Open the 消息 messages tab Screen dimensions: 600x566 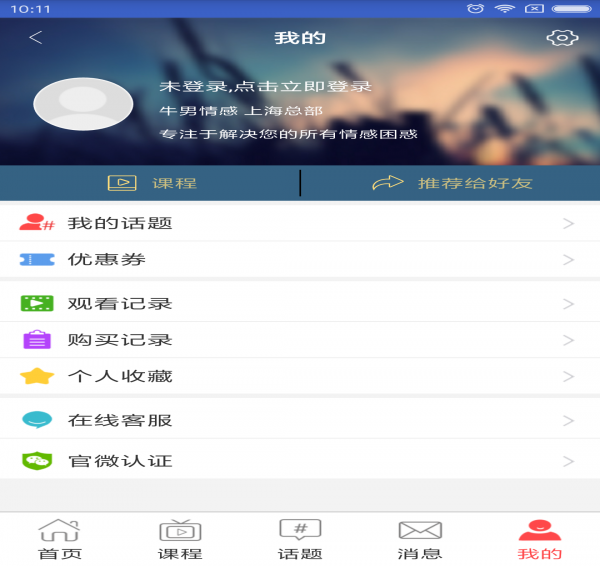point(419,540)
